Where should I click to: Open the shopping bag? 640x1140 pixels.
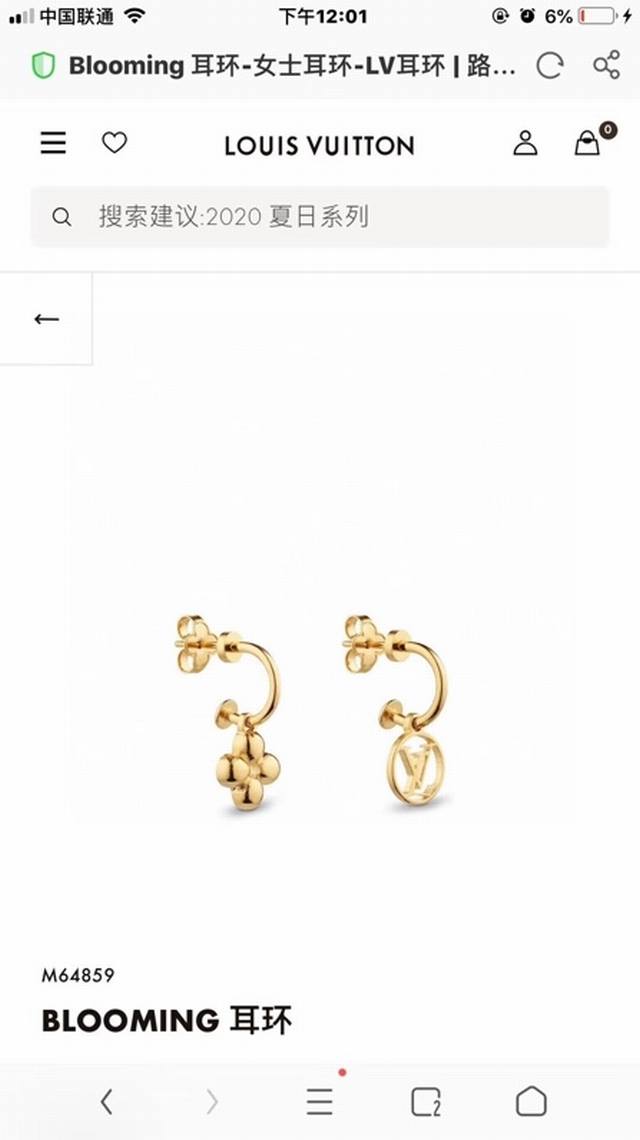coord(588,143)
